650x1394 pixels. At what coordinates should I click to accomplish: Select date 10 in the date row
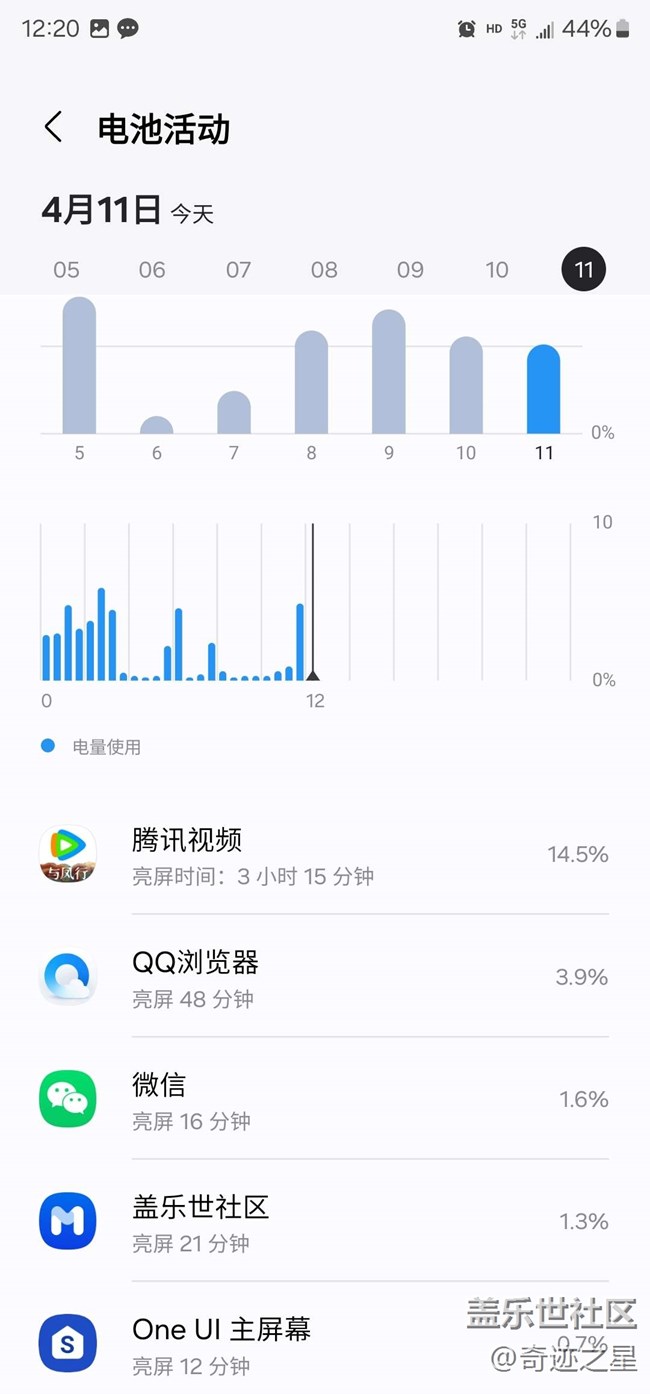click(x=497, y=270)
